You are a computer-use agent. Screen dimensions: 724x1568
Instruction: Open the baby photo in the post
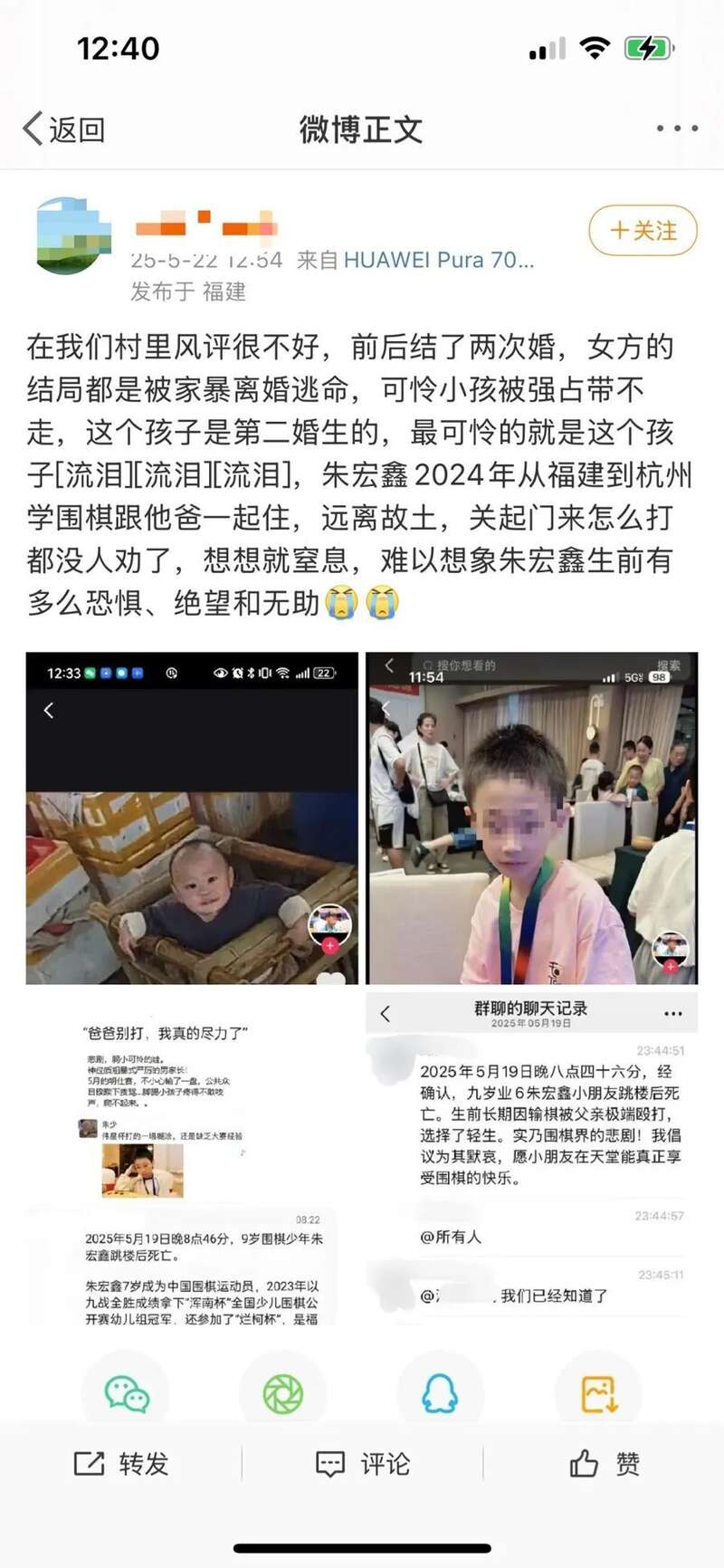192,817
